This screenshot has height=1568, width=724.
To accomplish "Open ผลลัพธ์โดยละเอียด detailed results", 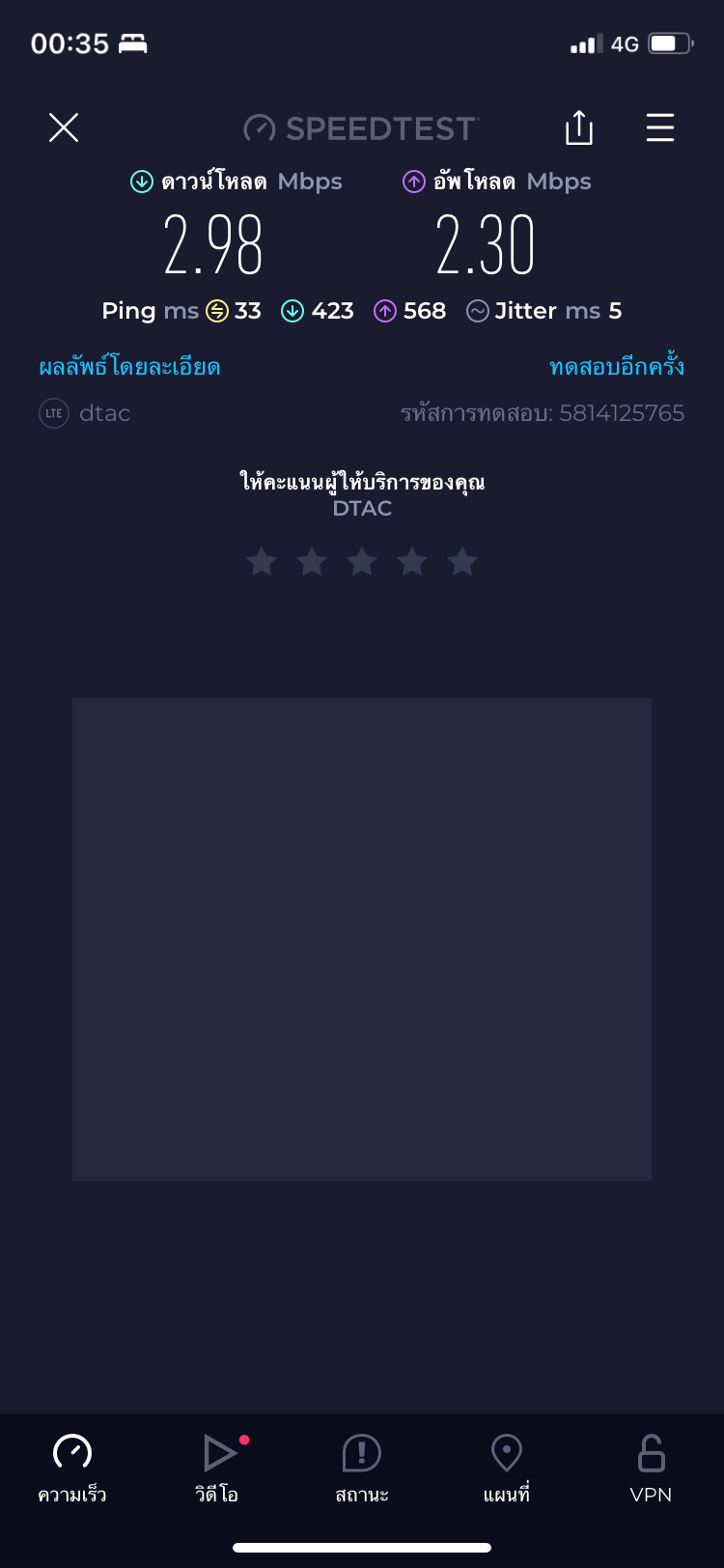I will pos(129,367).
